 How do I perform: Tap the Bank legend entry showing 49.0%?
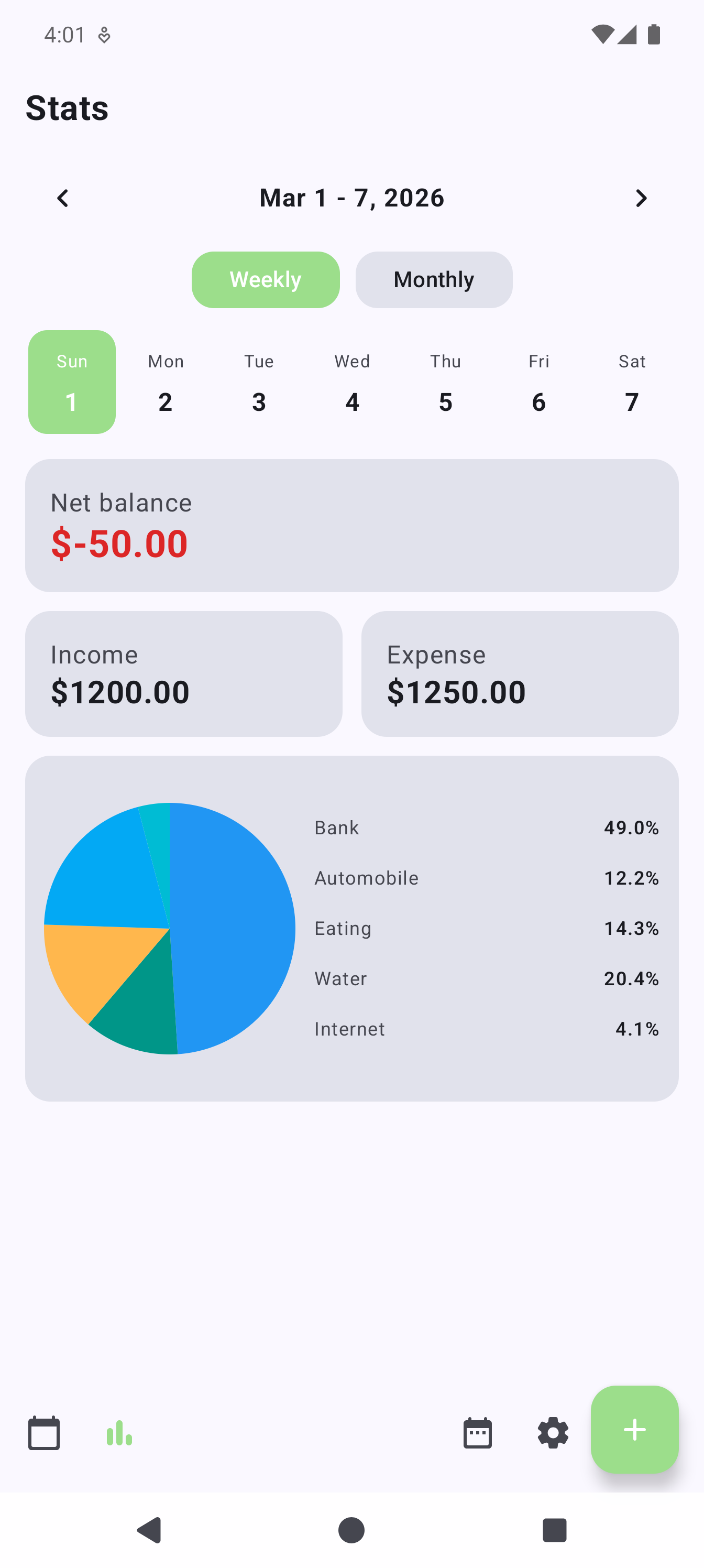click(x=487, y=827)
